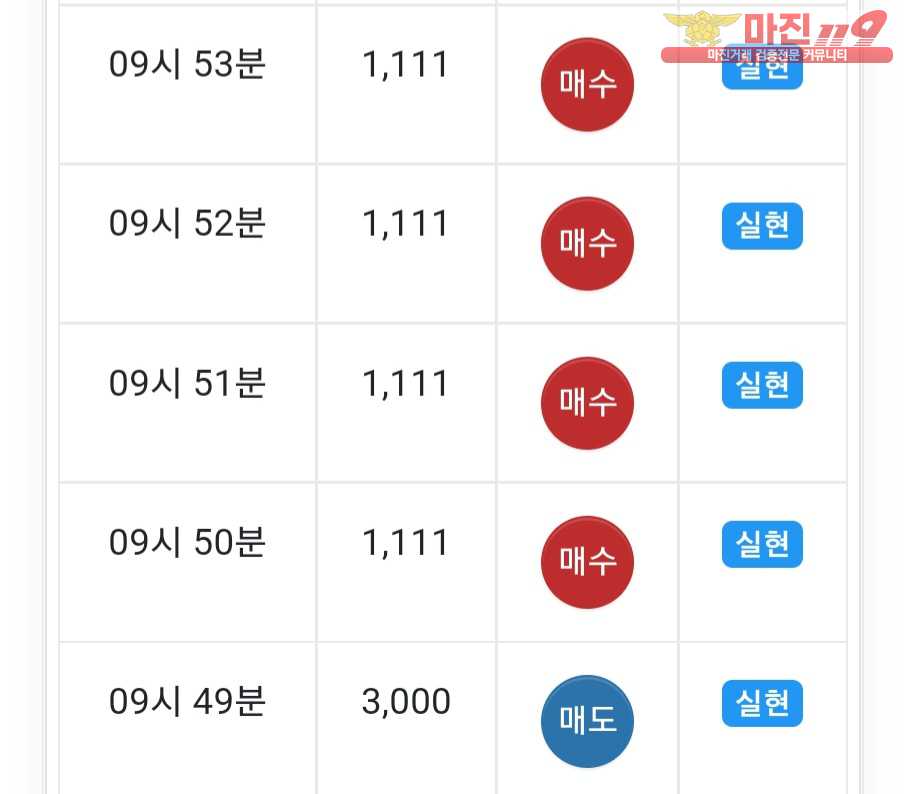Tap the 실현 badge in the 09시 51분 row
This screenshot has height=794, width=904.
pos(762,386)
